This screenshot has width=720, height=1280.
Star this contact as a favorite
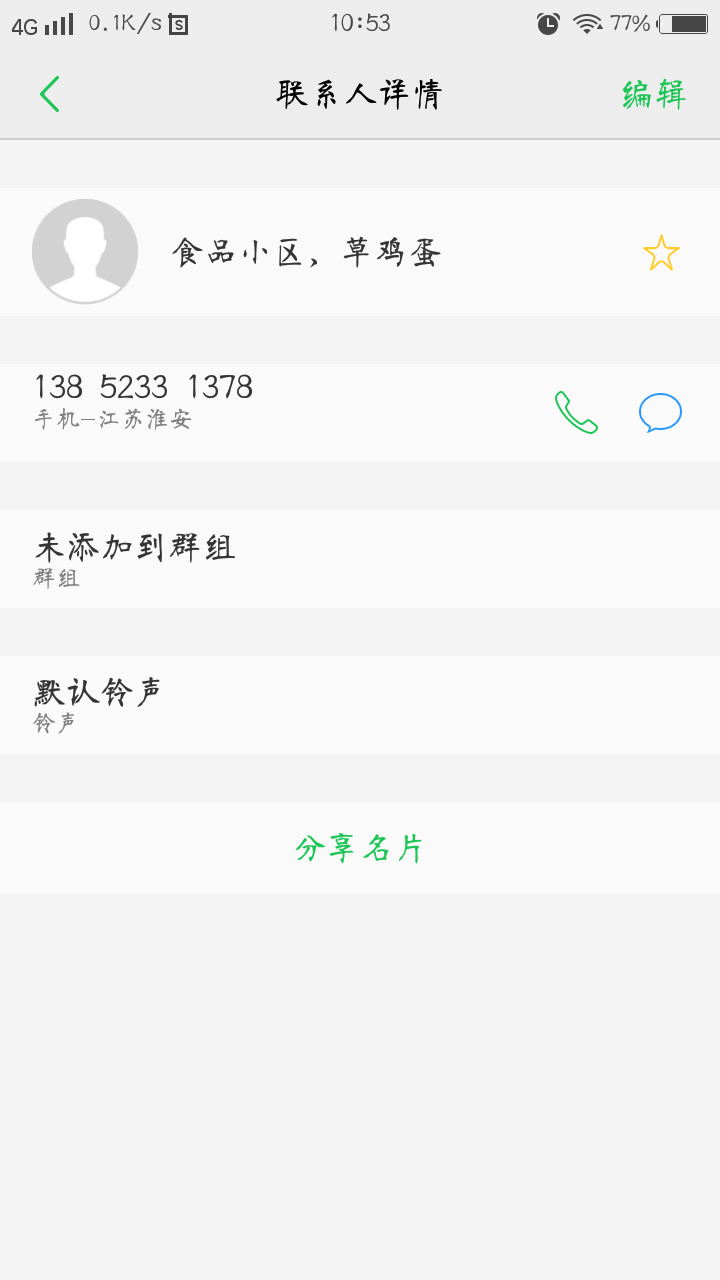point(661,253)
